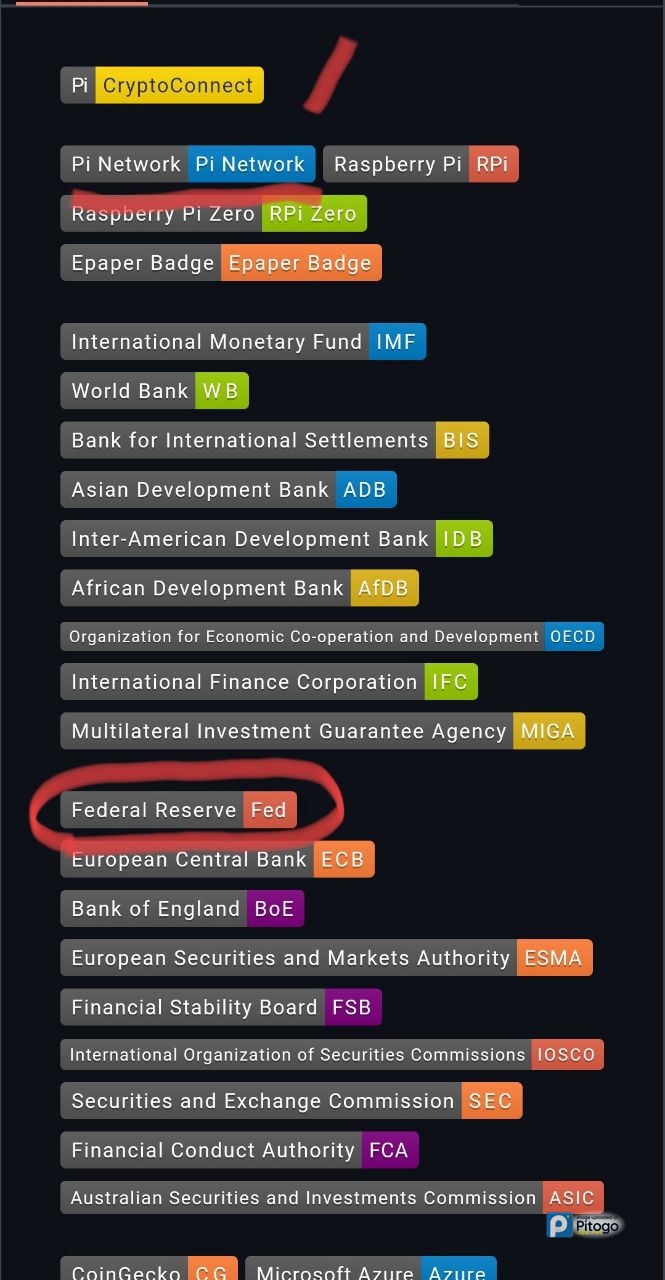Image resolution: width=665 pixels, height=1280 pixels.
Task: Open the Financial Stability Board badge
Action: [x=221, y=1007]
